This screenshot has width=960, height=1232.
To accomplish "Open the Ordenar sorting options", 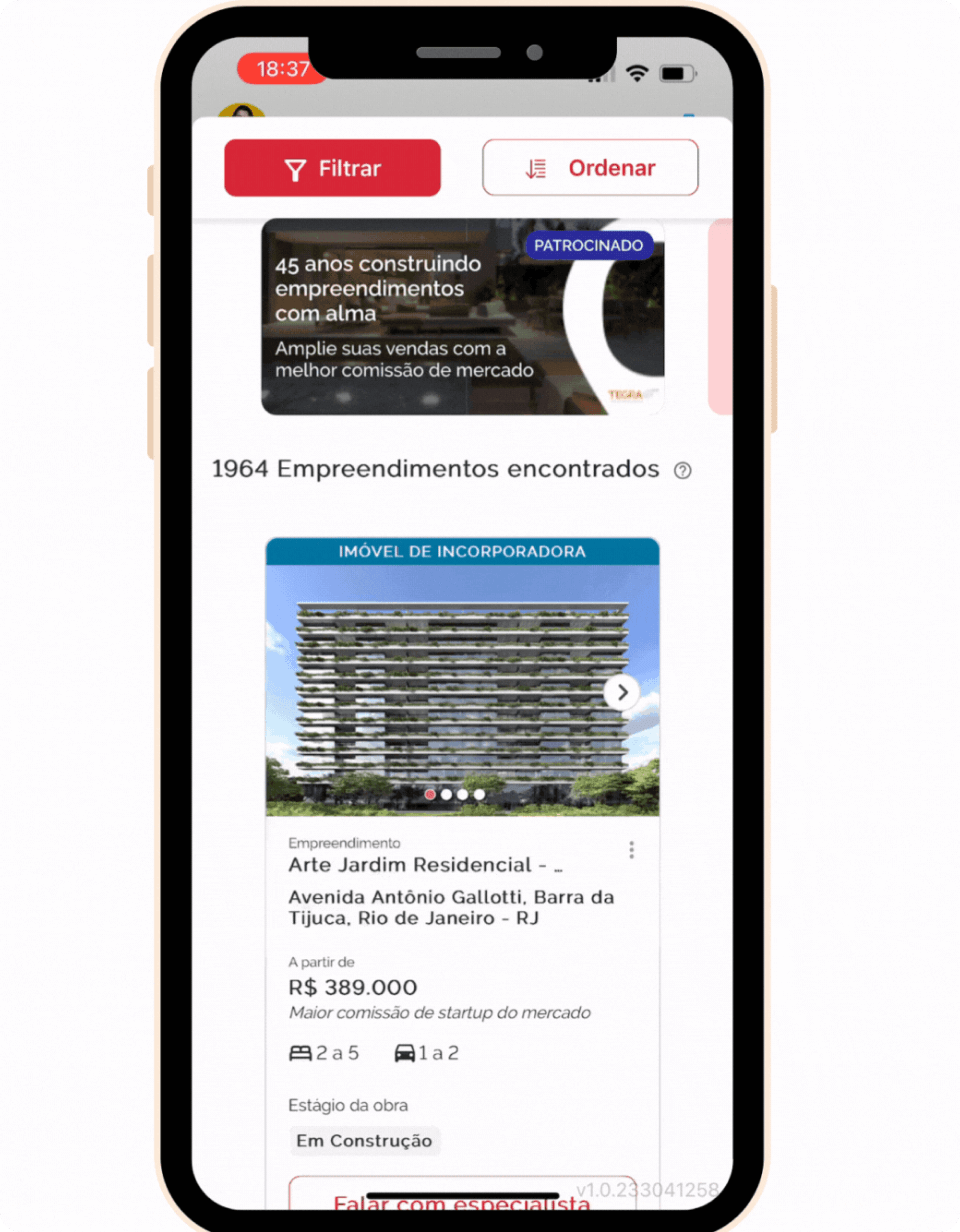I will (x=590, y=168).
